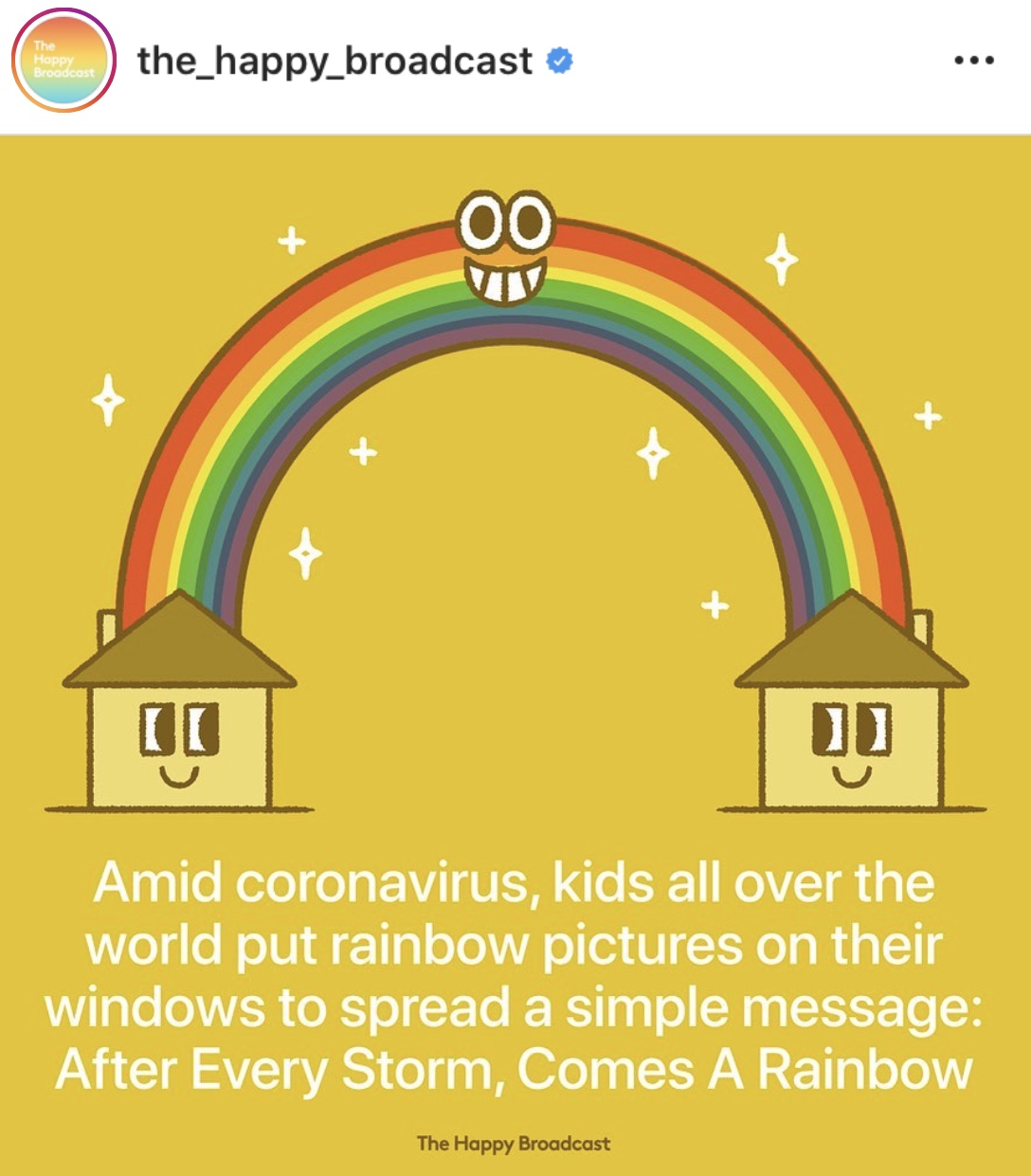1031x1176 pixels.
Task: Open the rainbow post image
Action: tap(515, 654)
